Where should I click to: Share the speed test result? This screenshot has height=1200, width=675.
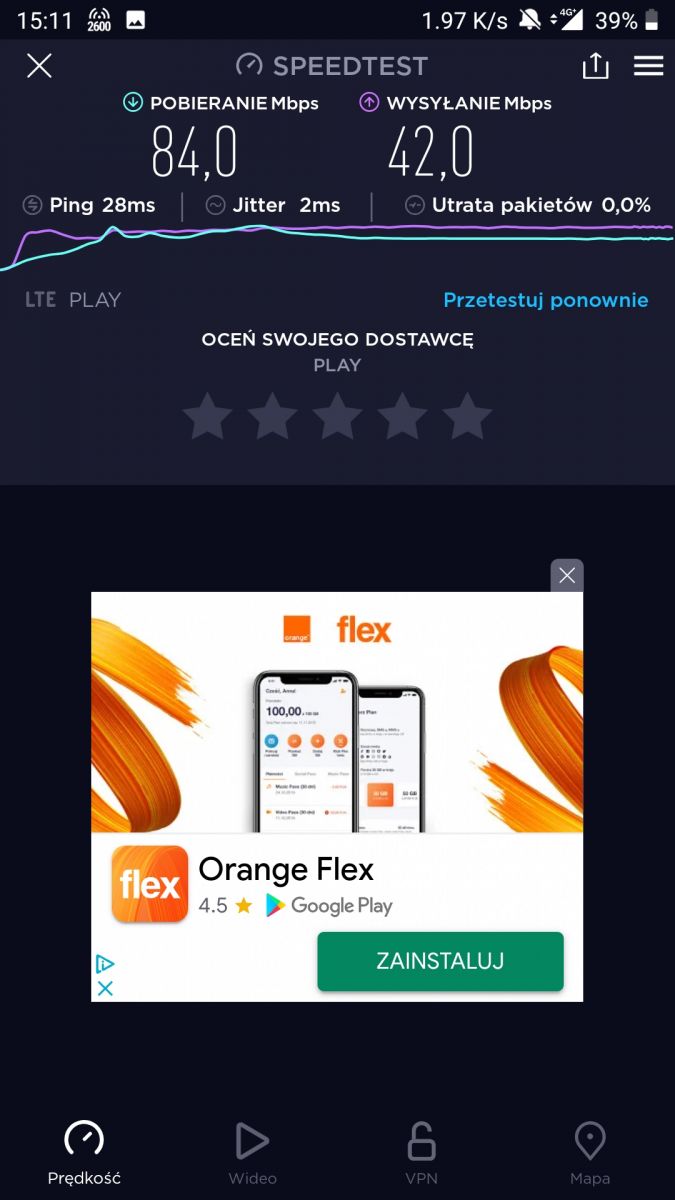click(x=595, y=66)
